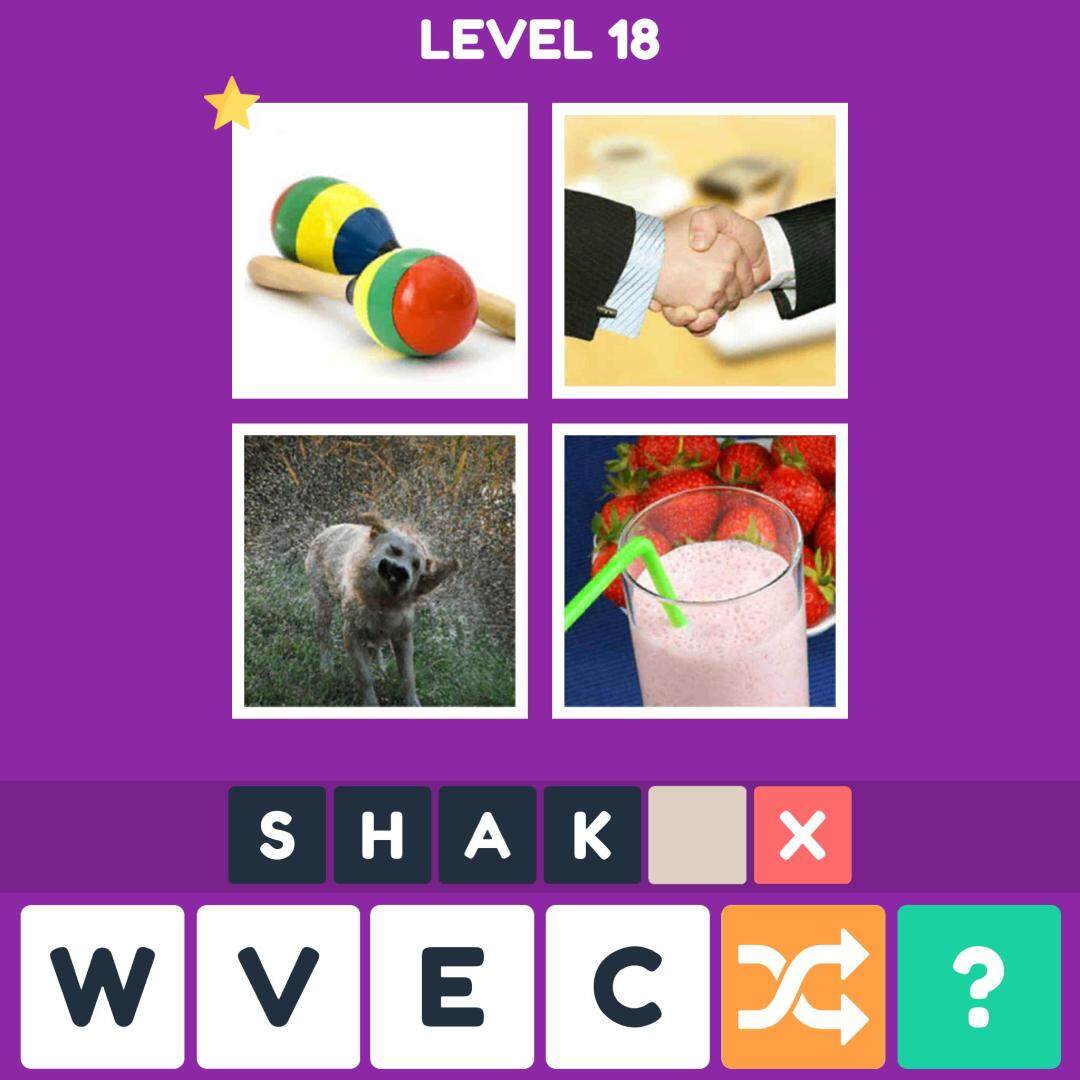Enlarge the maracas picture
The width and height of the screenshot is (1080, 1080).
pos(380,250)
